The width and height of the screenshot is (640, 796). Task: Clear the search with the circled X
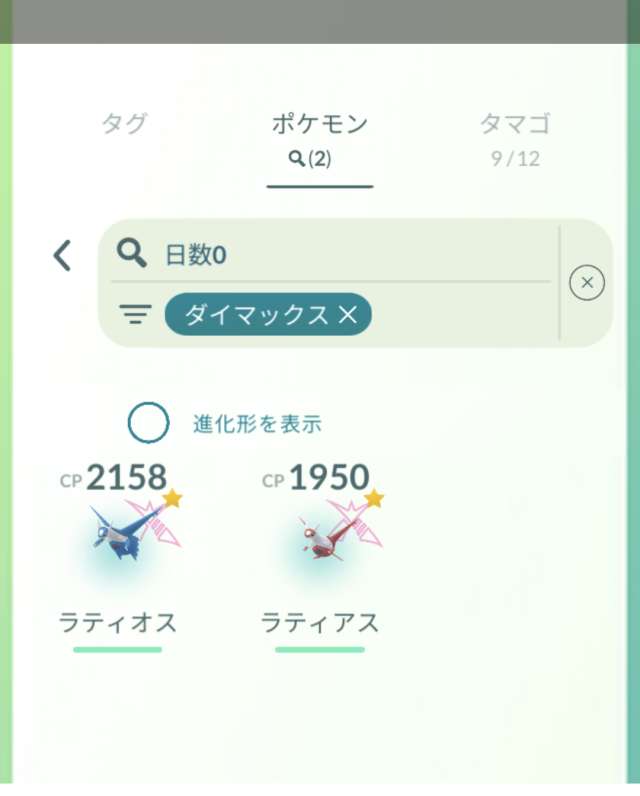tap(587, 283)
